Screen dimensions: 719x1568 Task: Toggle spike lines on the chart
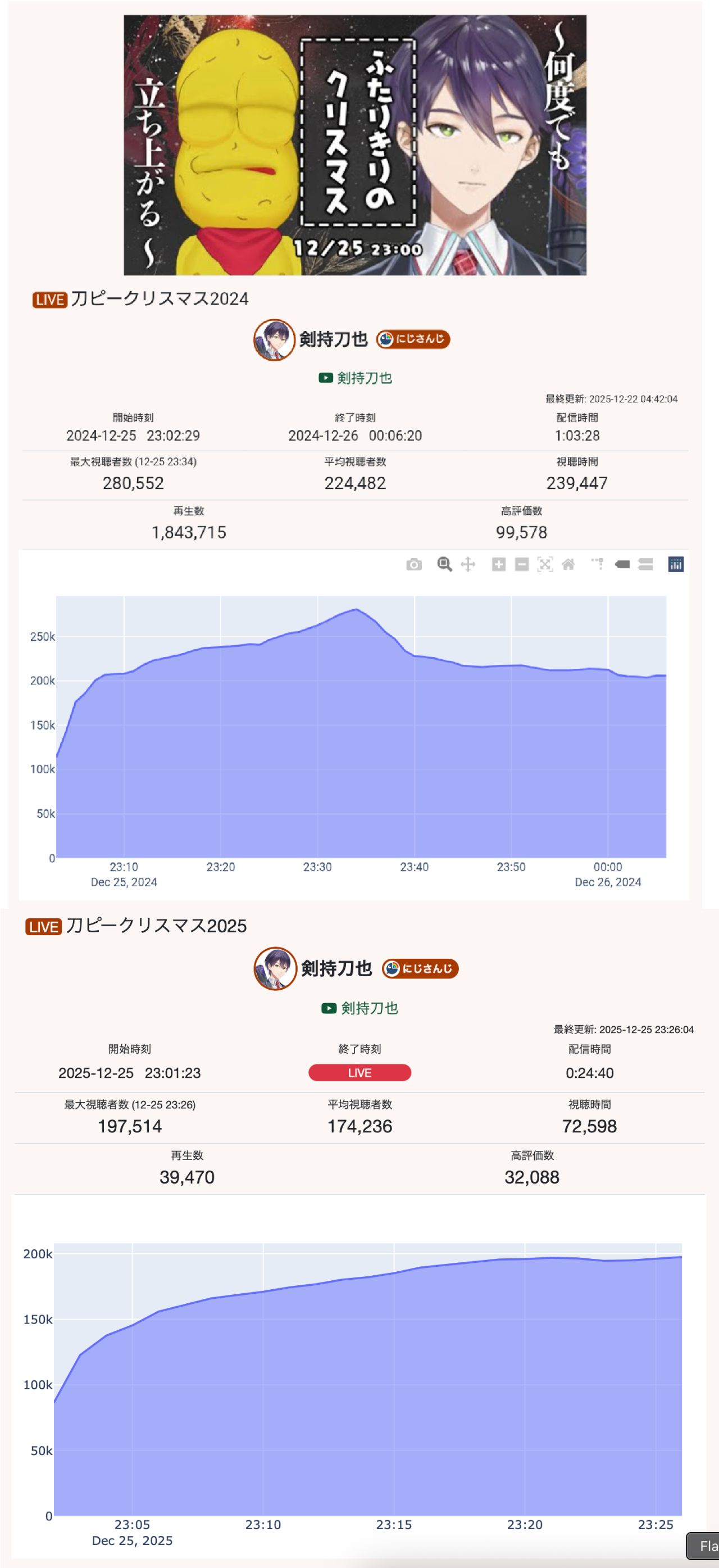tap(598, 564)
